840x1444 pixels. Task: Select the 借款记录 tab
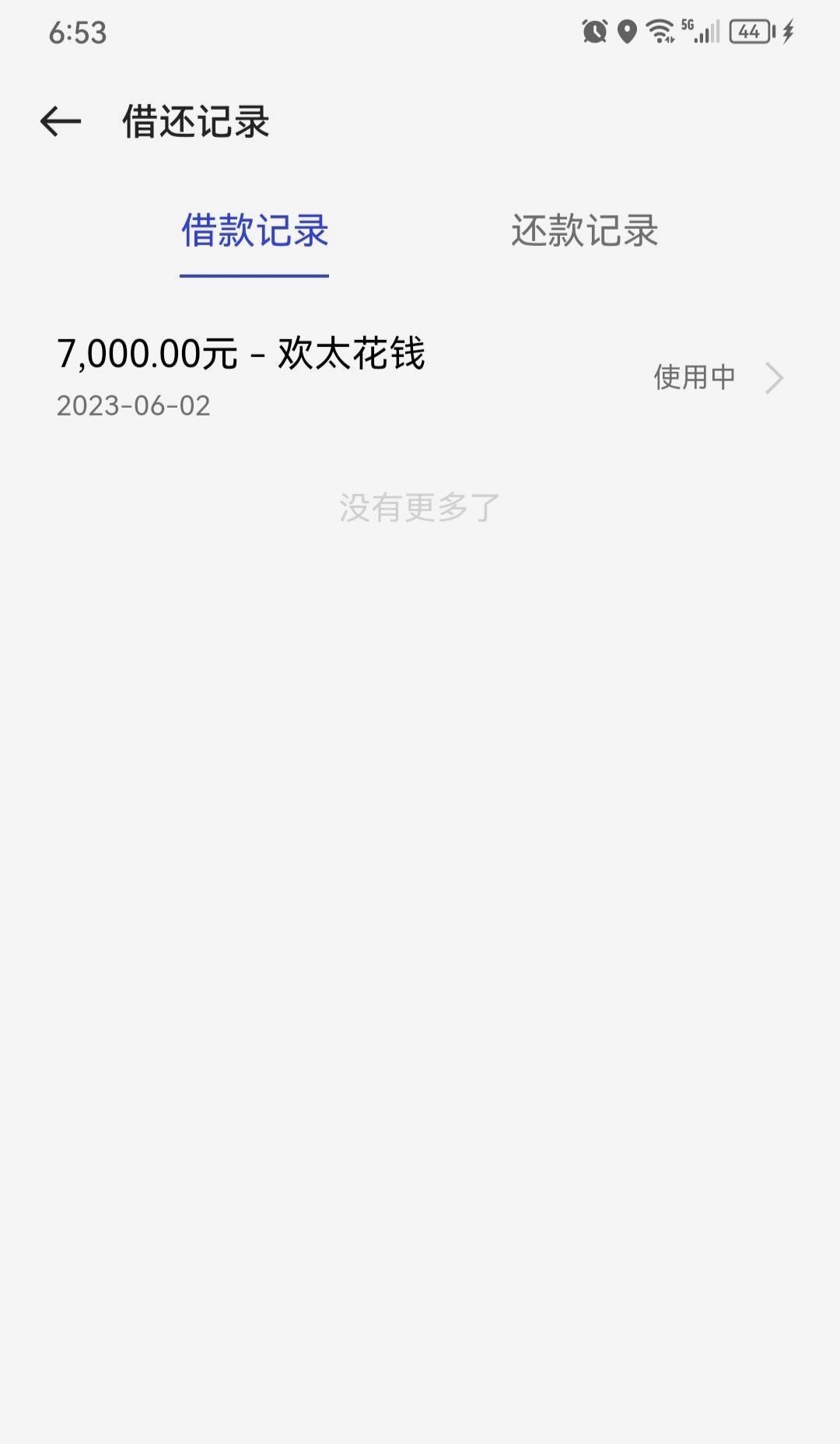[x=255, y=231]
